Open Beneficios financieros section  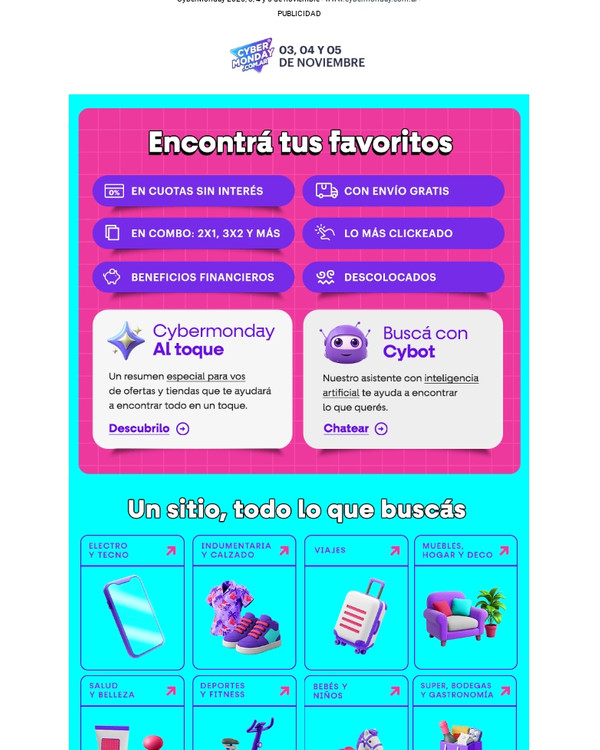[193, 277]
